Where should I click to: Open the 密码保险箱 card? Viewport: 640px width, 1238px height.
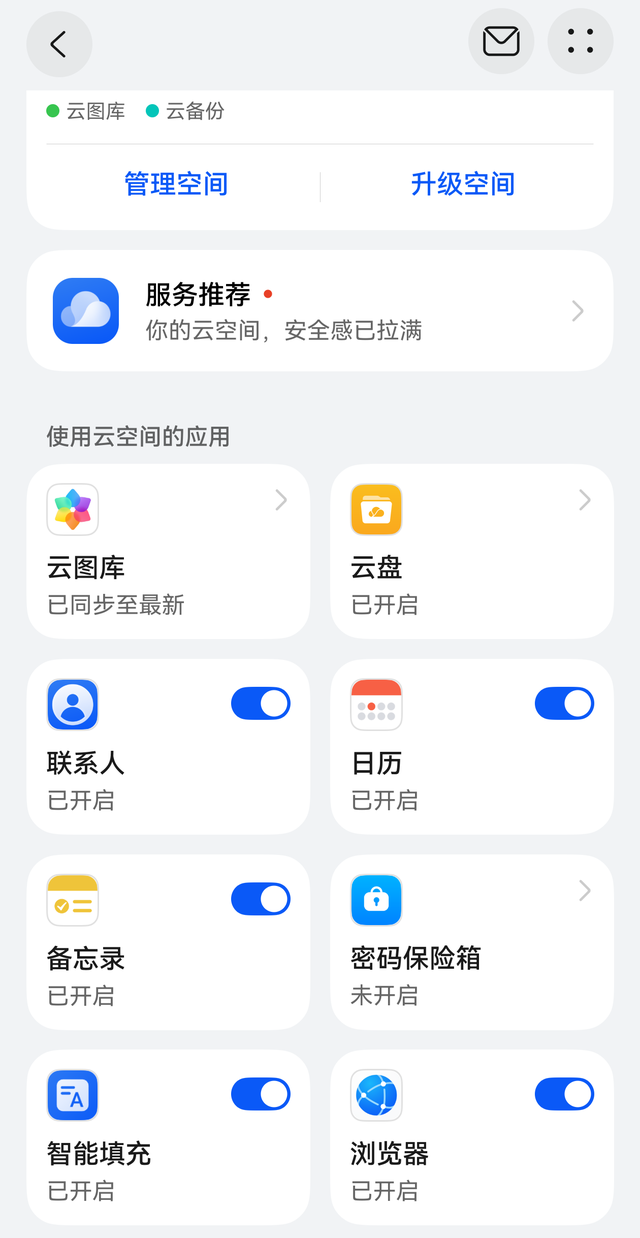click(x=472, y=941)
